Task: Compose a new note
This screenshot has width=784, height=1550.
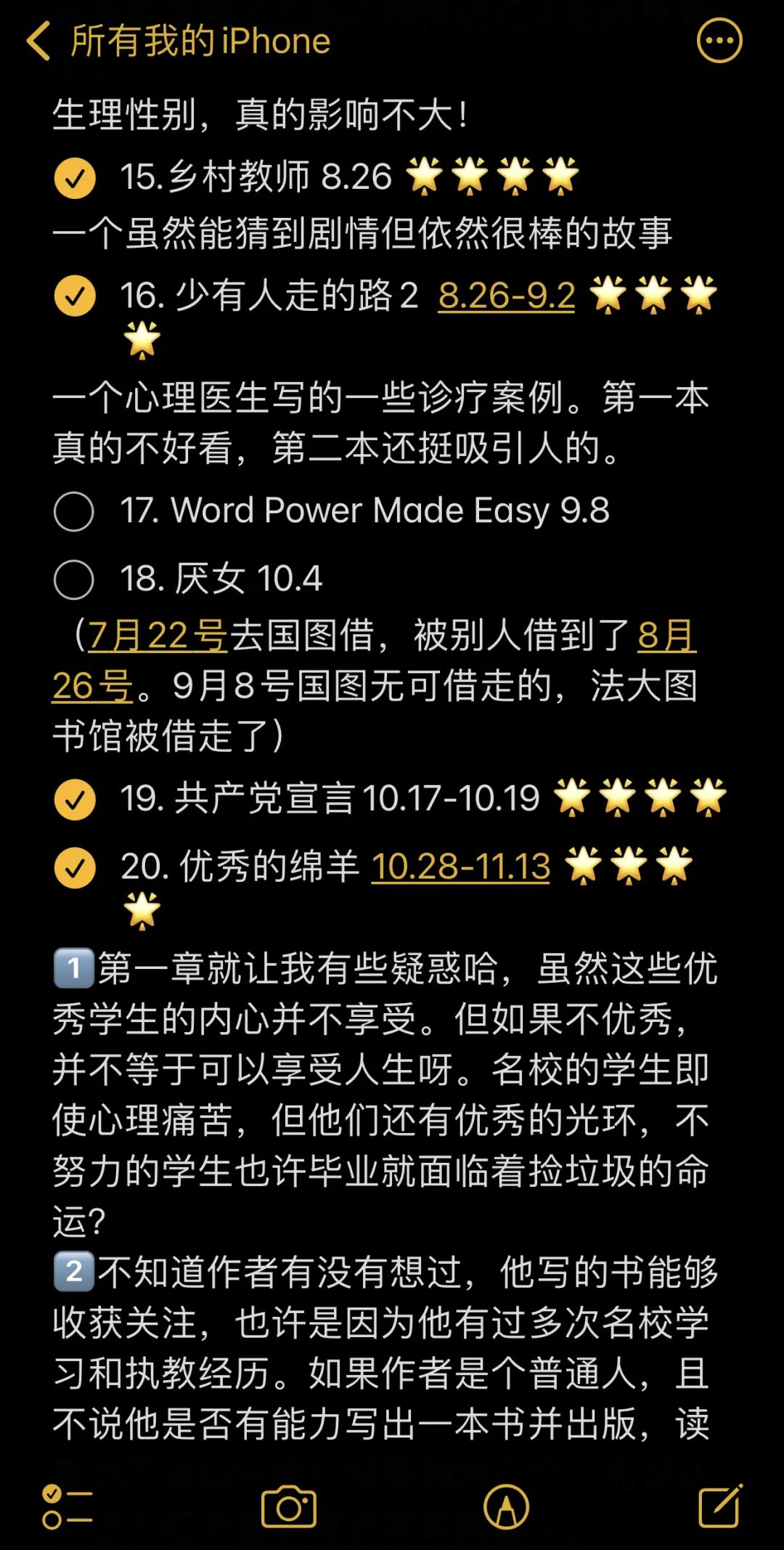Action: 719,1506
